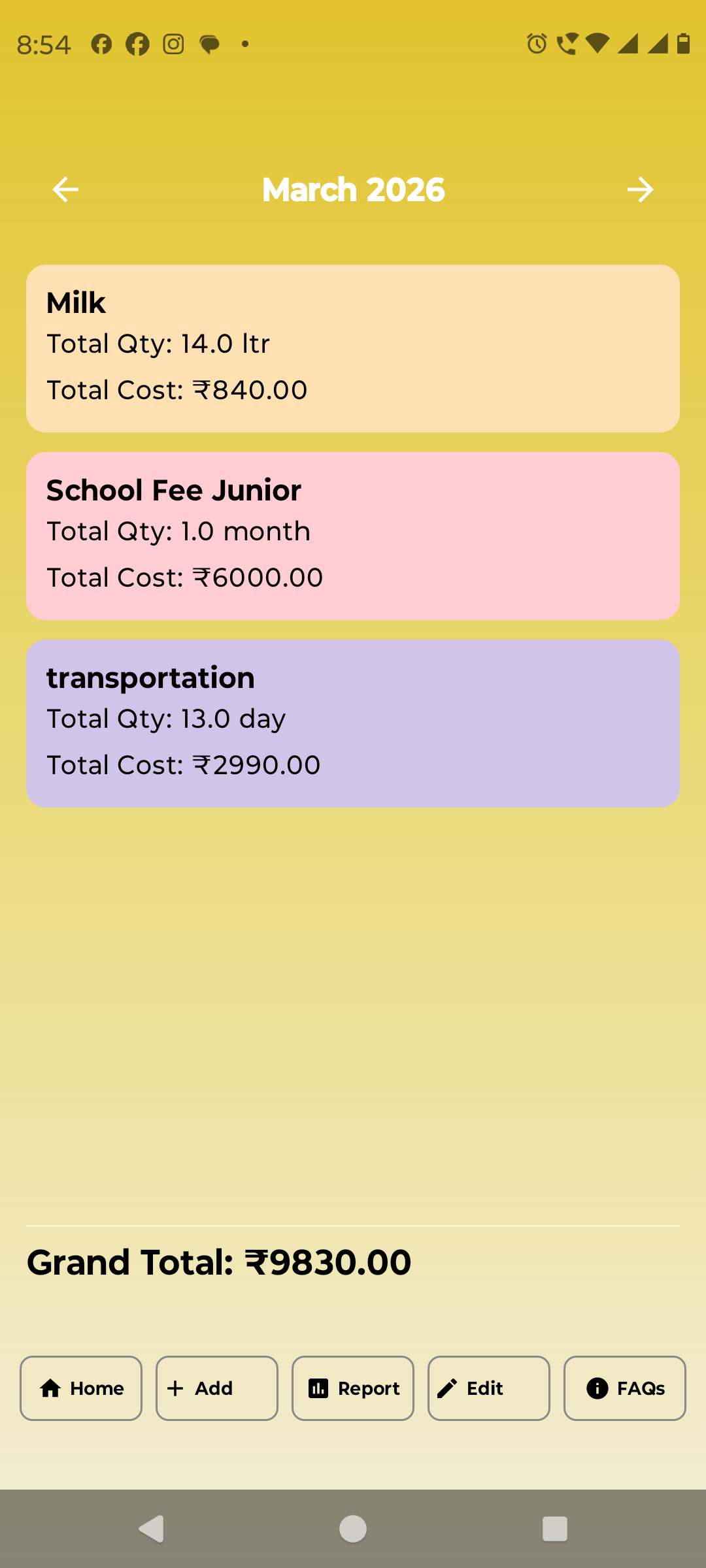
Task: Open recent apps from the navigation bar
Action: 554,1529
